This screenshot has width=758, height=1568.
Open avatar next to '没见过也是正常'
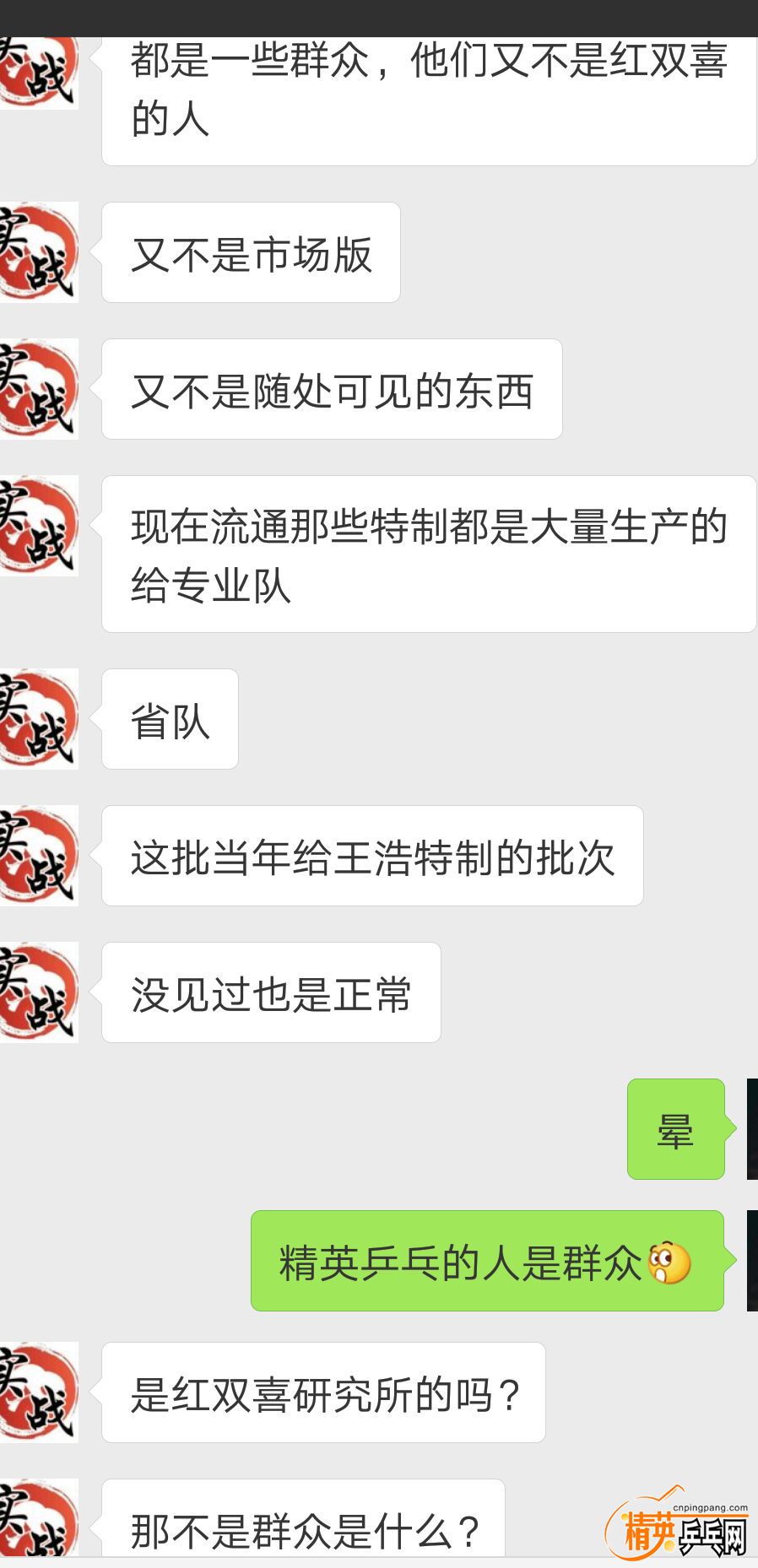click(38, 992)
